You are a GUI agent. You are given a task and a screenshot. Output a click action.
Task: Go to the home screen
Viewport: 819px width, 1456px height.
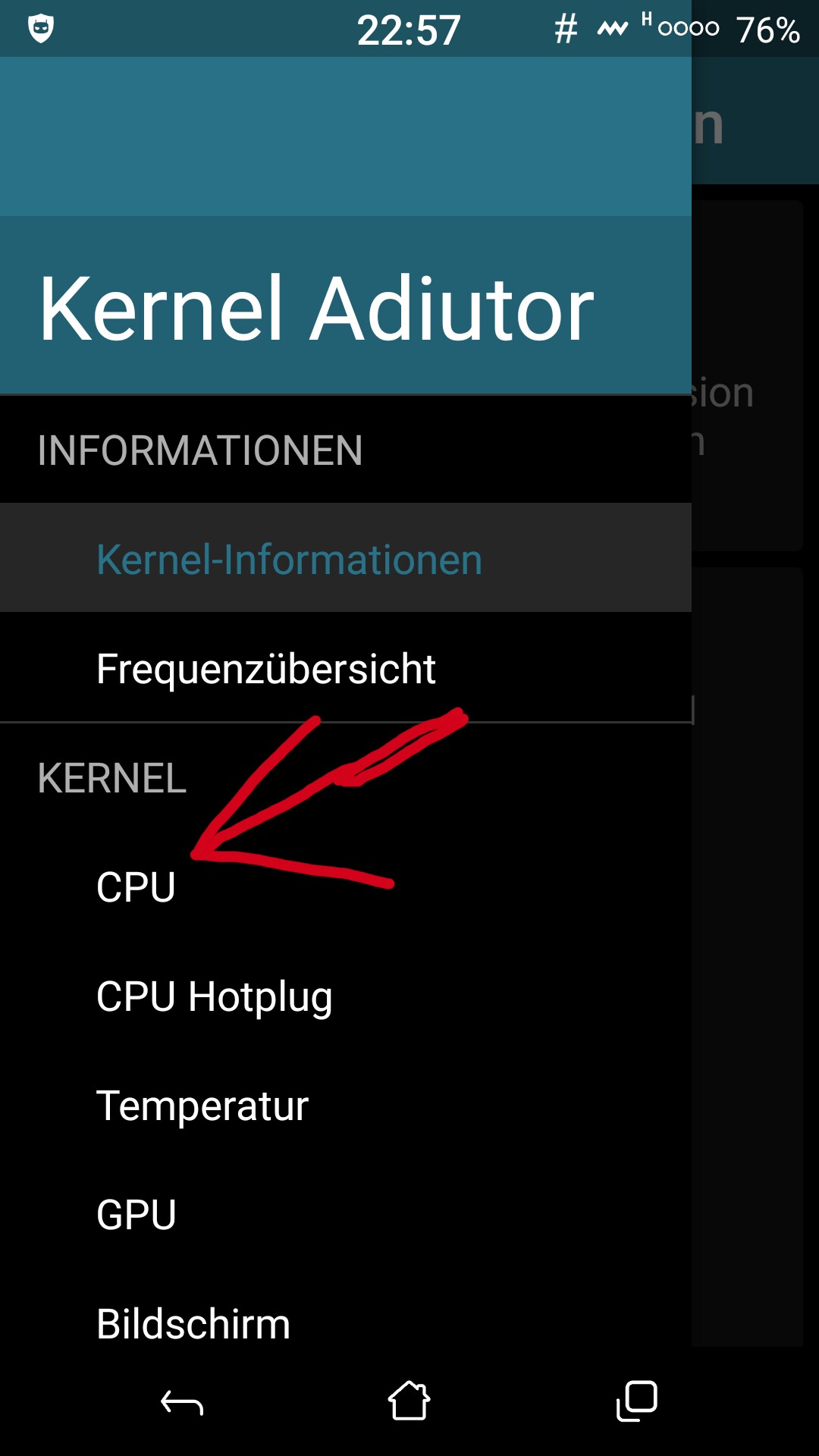tap(409, 1400)
